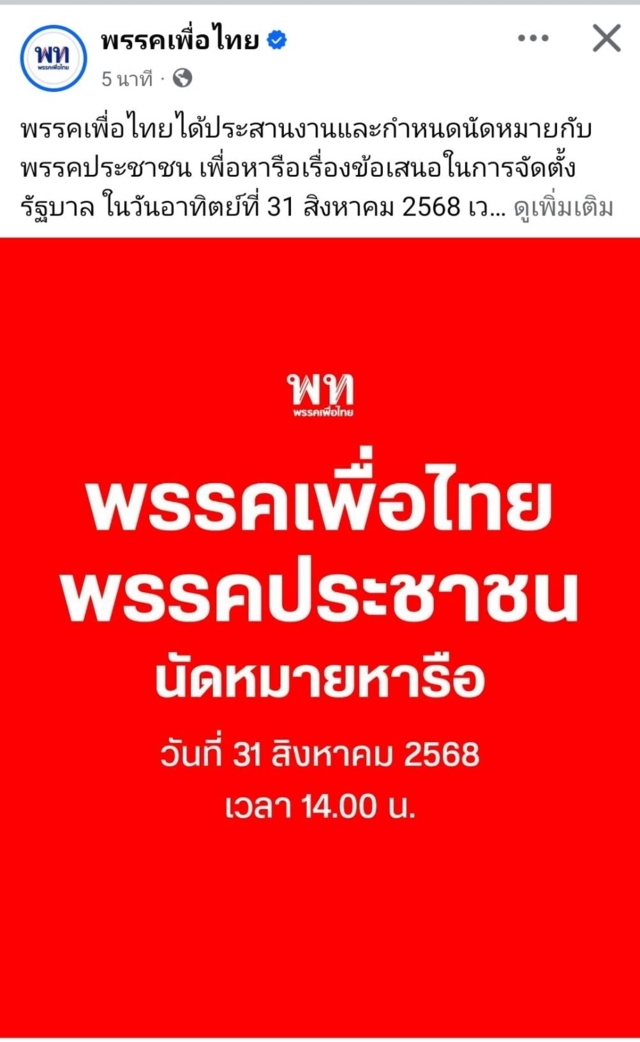Image resolution: width=640 pixels, height=1042 pixels.
Task: Expand caption with ดูเพิ่มเติม
Action: [563, 208]
